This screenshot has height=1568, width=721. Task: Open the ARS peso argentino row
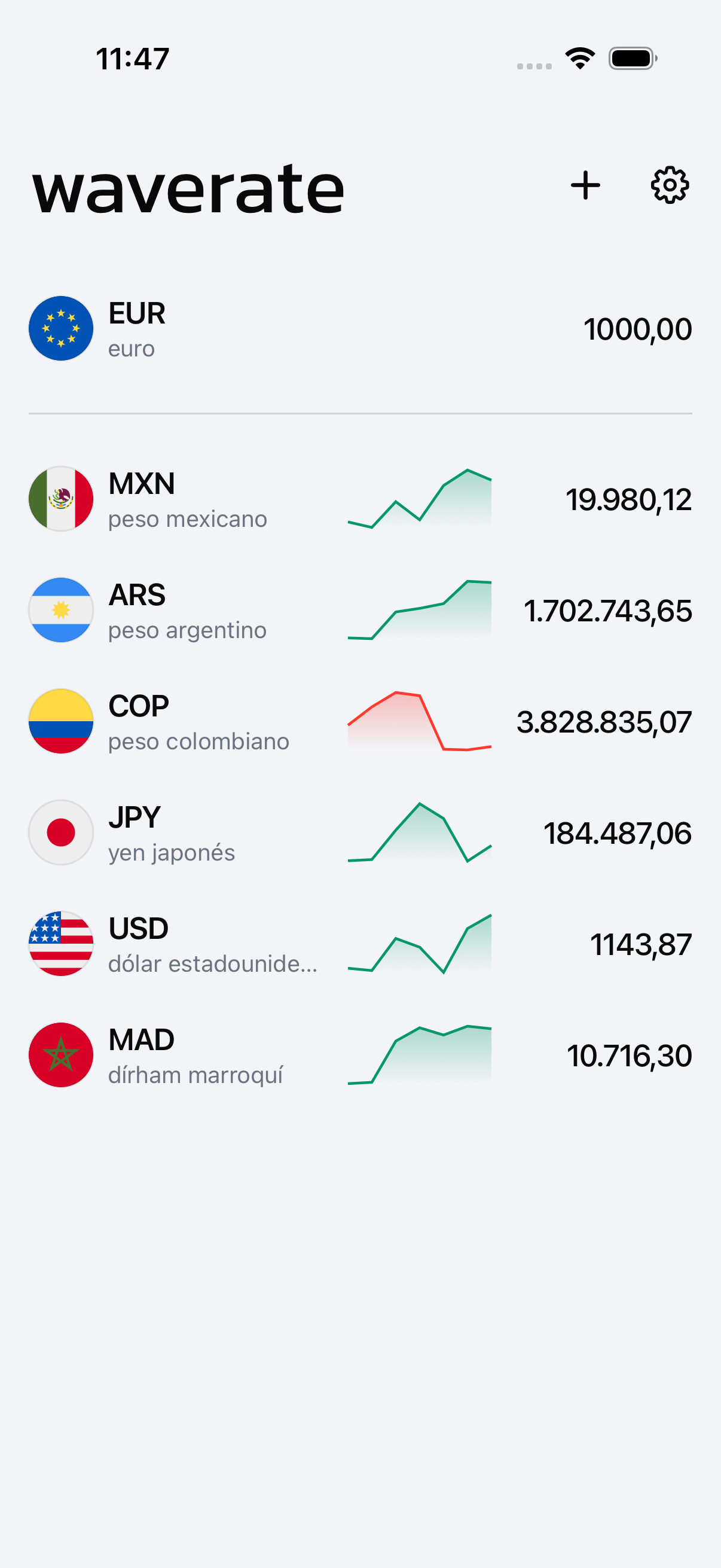click(360, 610)
